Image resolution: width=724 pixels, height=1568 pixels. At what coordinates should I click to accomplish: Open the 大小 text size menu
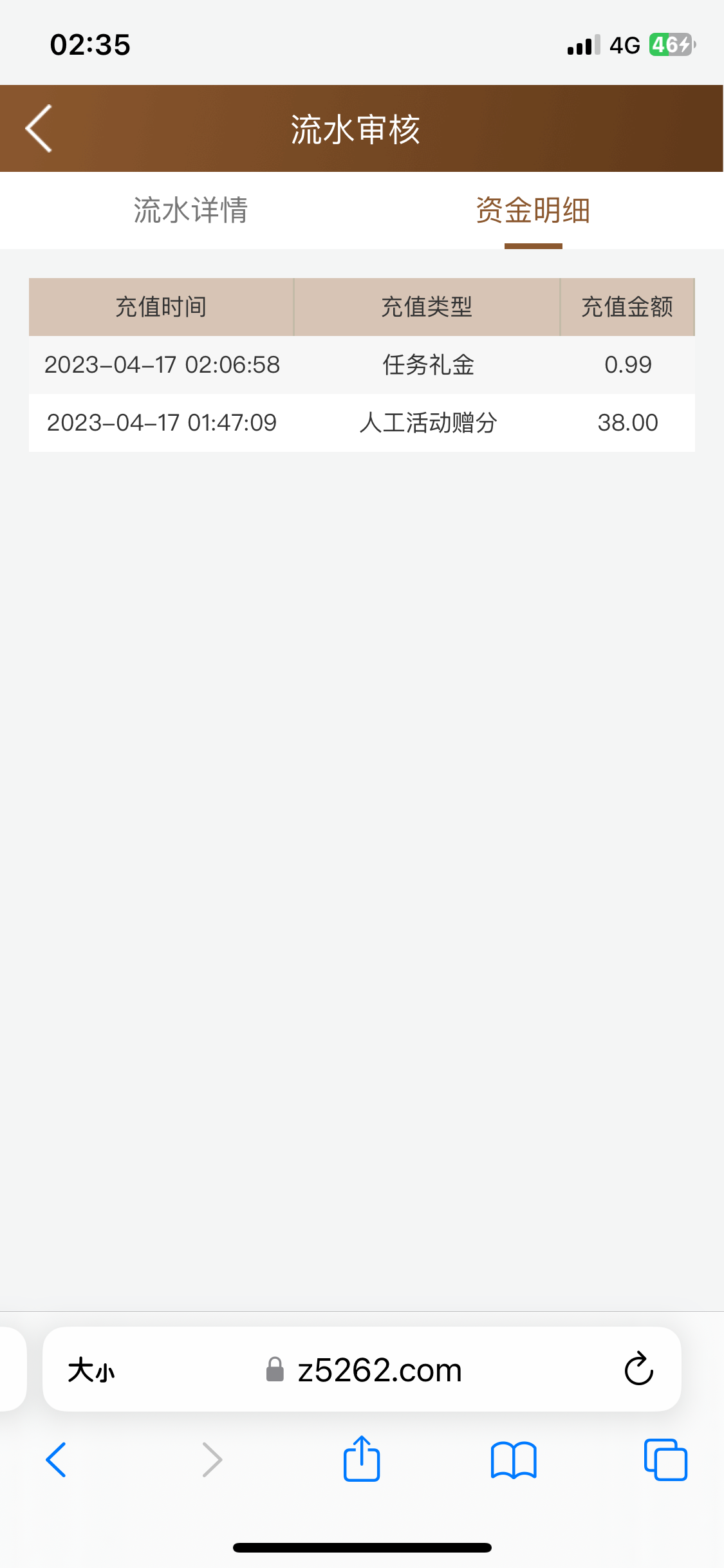point(91,1370)
